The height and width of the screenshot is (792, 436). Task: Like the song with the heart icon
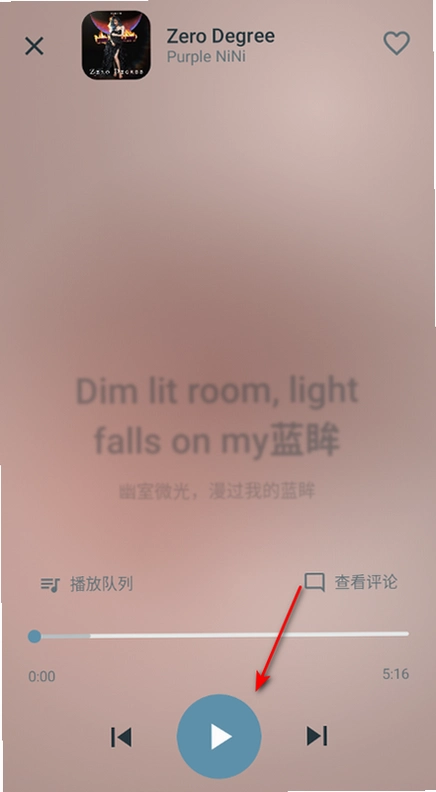click(x=397, y=43)
